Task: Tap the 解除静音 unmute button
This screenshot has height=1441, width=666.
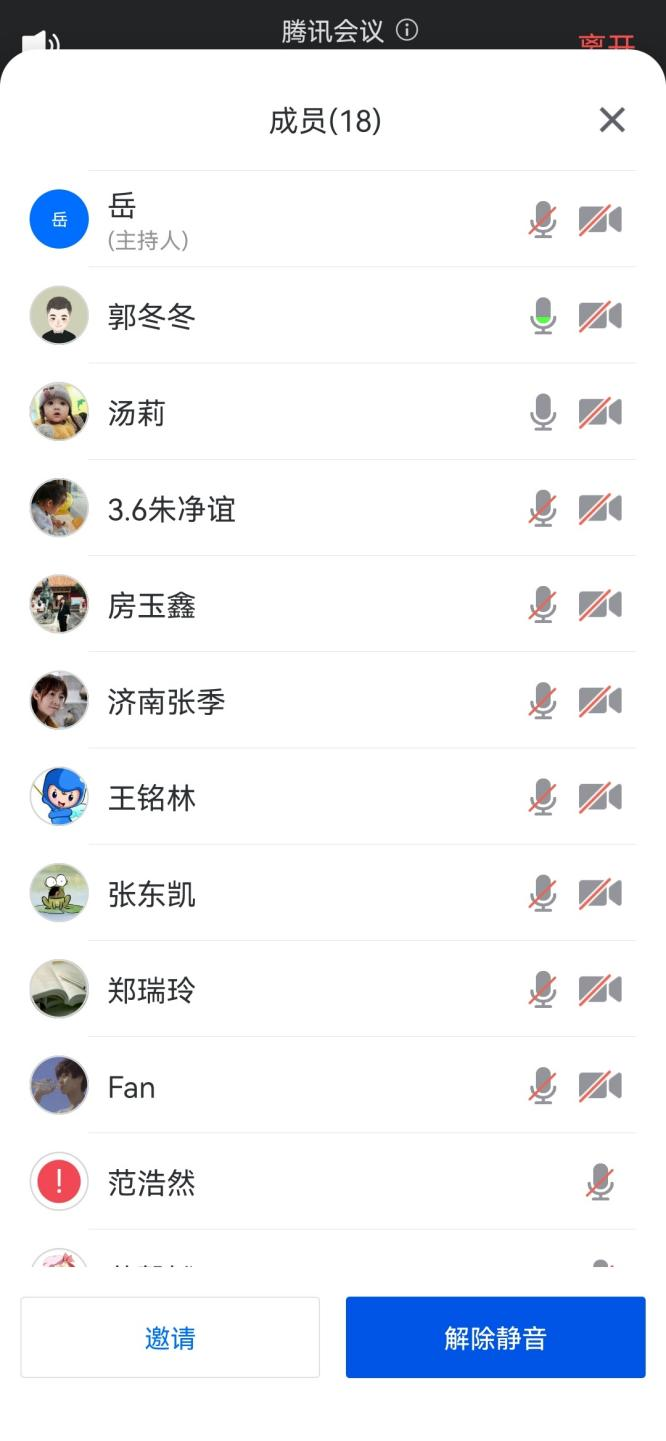Action: 495,1338
